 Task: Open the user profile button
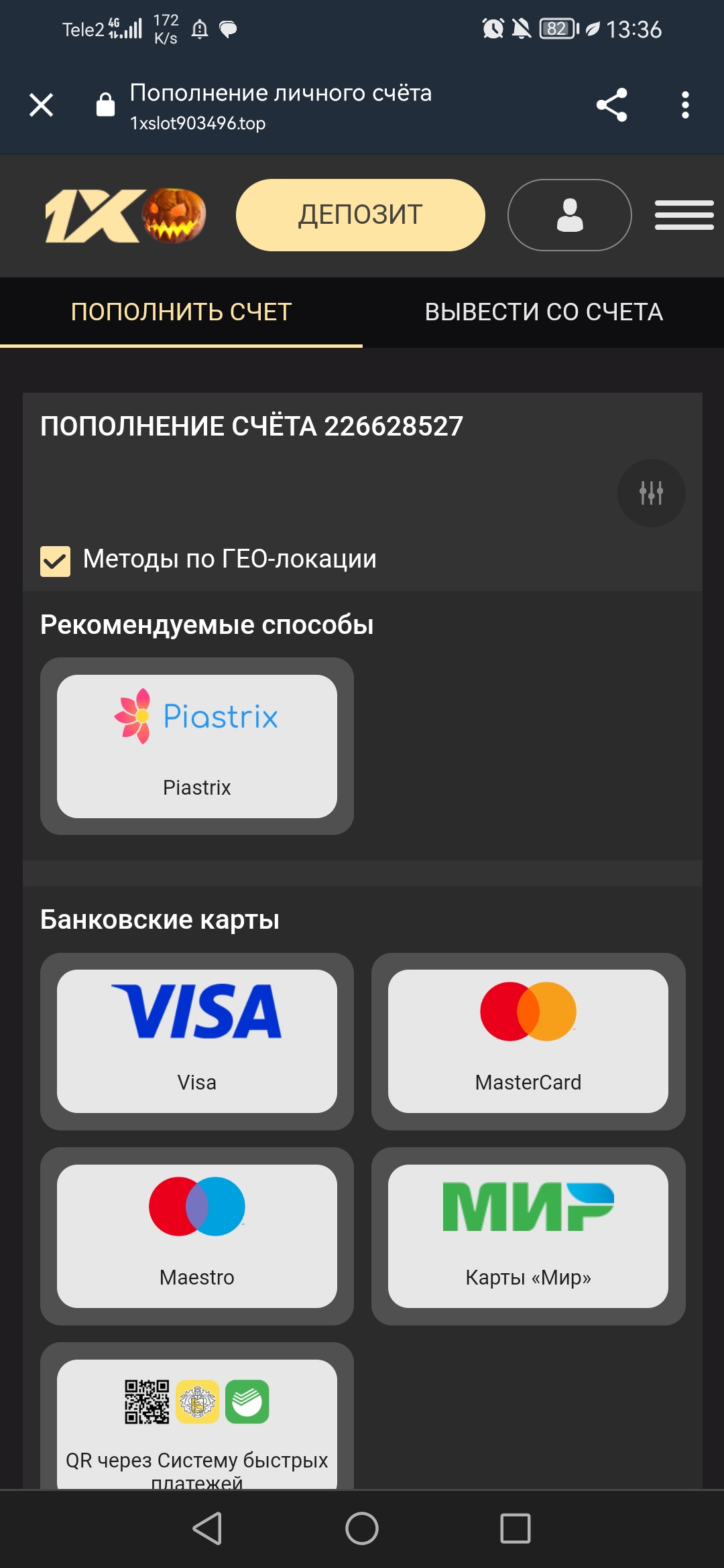pos(569,215)
